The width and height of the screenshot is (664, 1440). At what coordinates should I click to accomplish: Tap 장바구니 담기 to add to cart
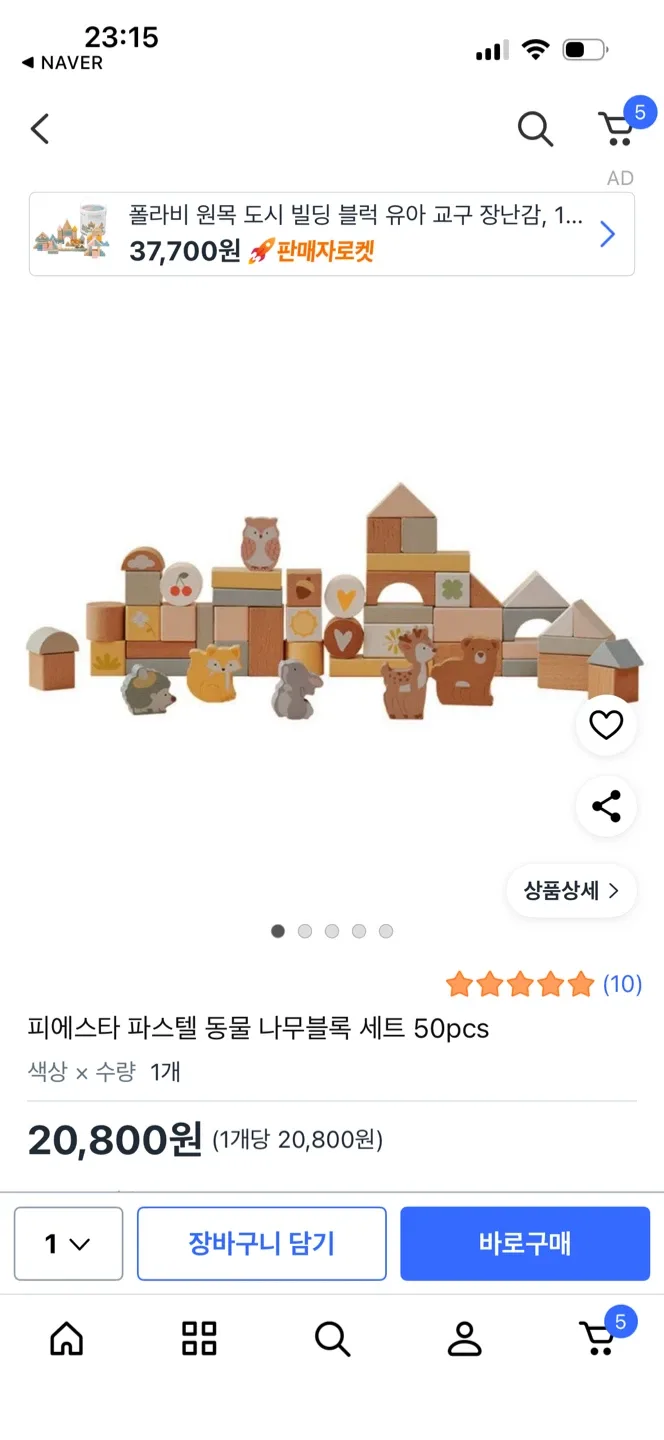262,1244
